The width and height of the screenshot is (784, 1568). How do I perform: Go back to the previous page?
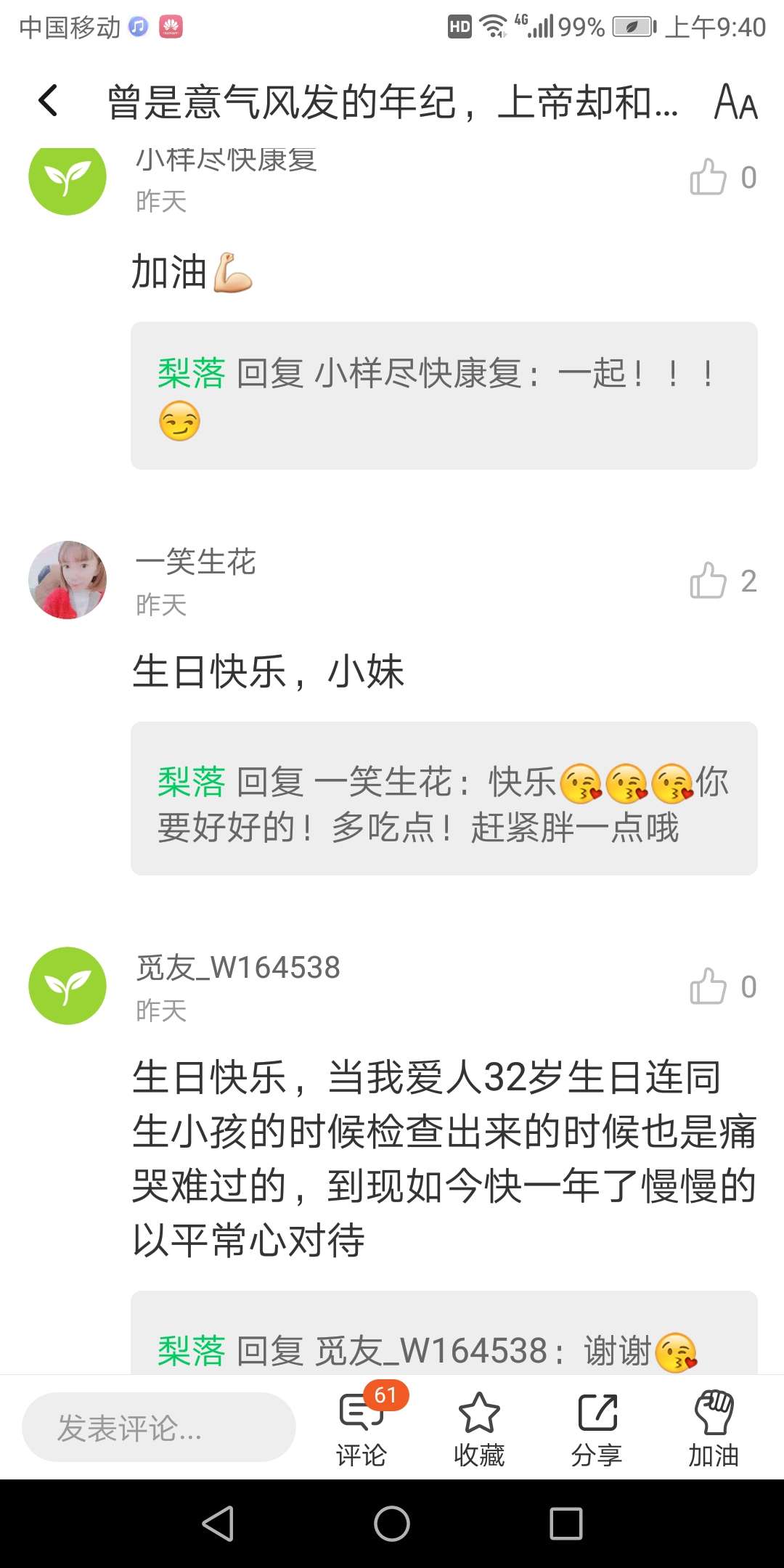click(49, 101)
